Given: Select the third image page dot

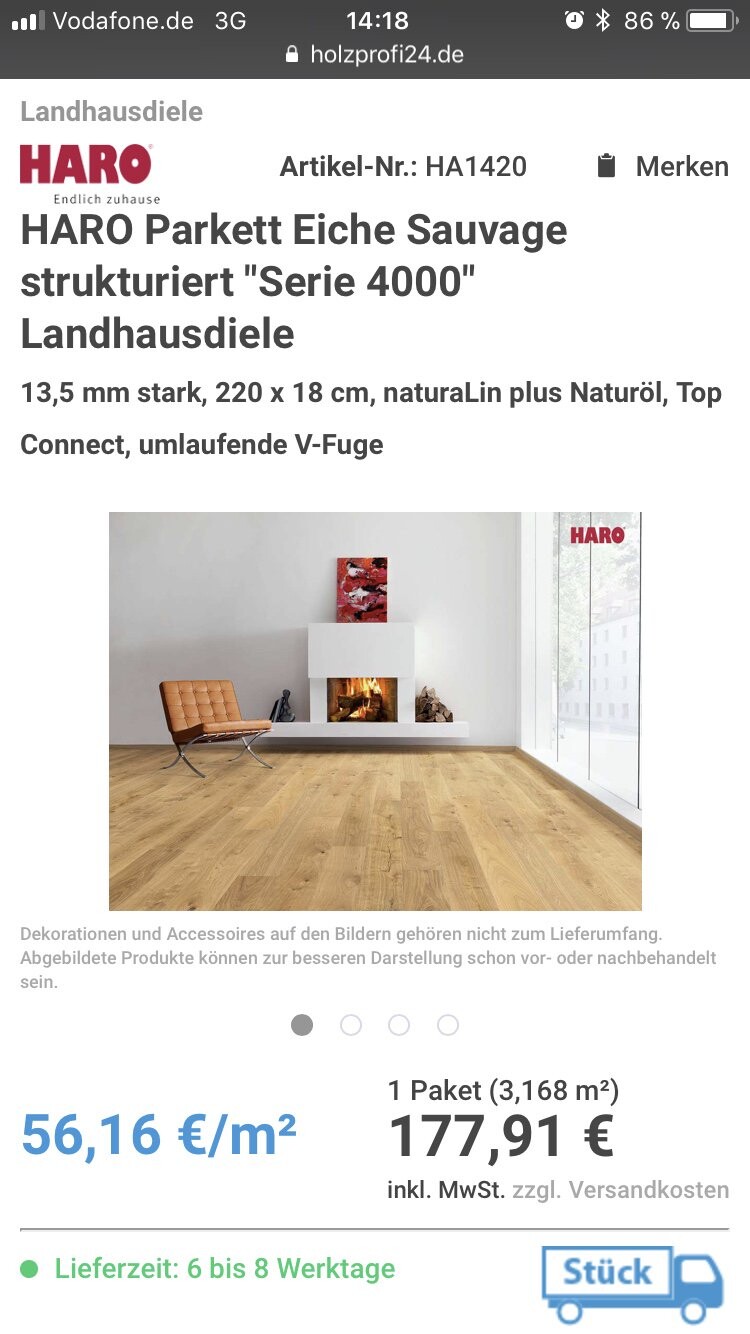Looking at the screenshot, I should [399, 1025].
